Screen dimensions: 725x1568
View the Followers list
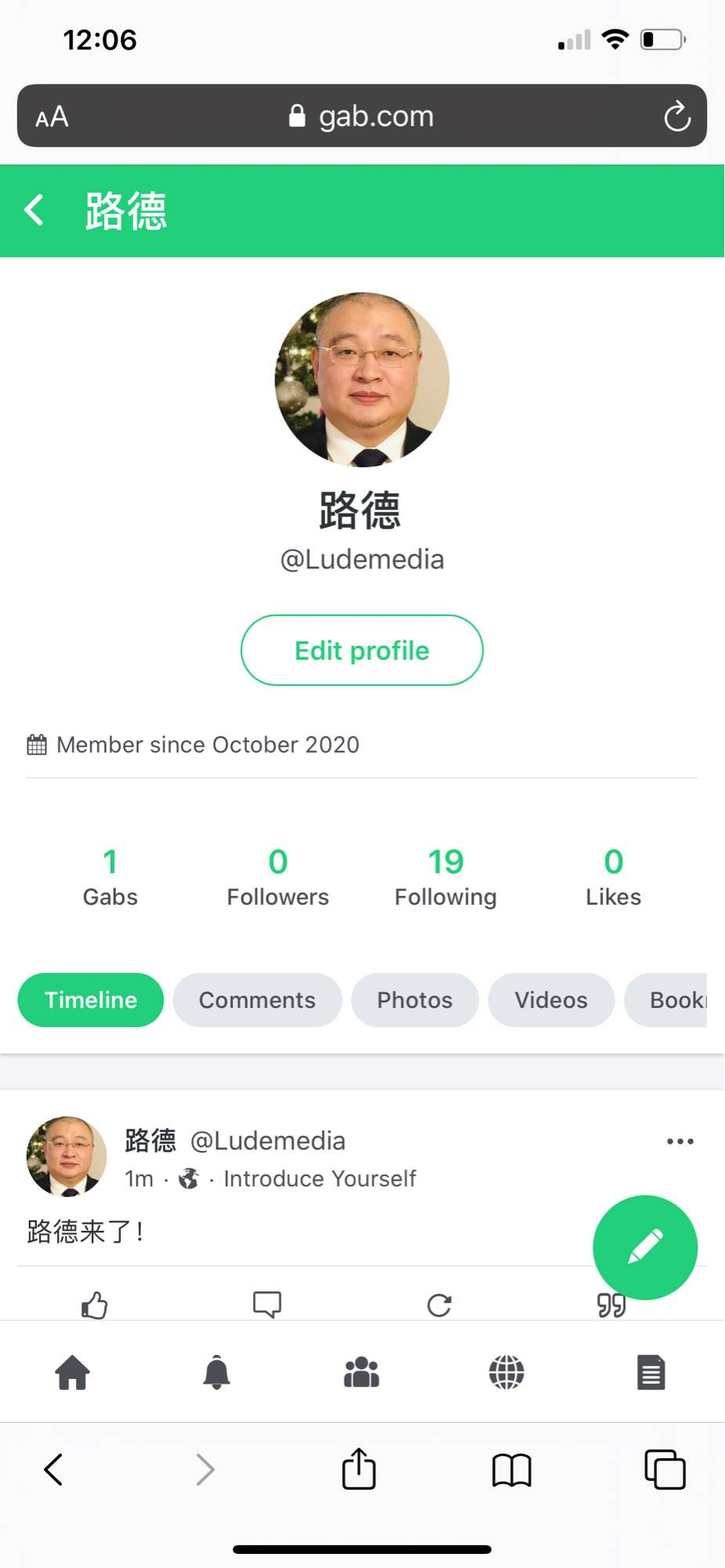[x=277, y=877]
